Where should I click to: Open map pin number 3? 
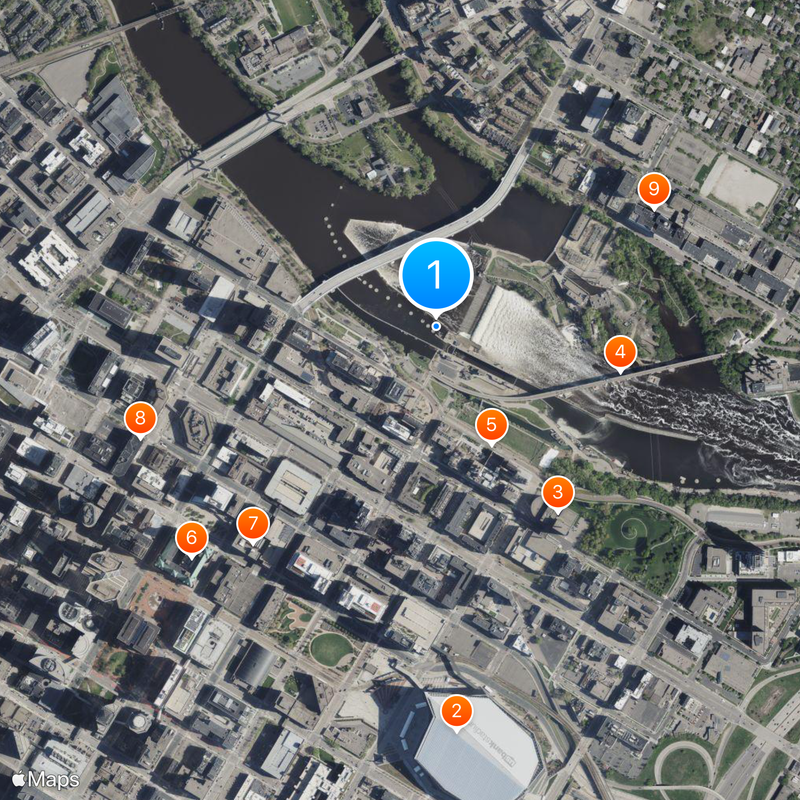point(557,492)
